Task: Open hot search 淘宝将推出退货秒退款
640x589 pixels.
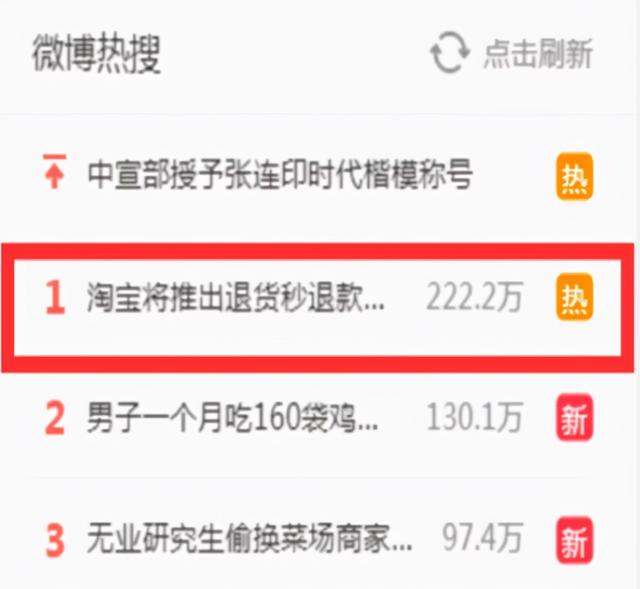Action: 235,297
